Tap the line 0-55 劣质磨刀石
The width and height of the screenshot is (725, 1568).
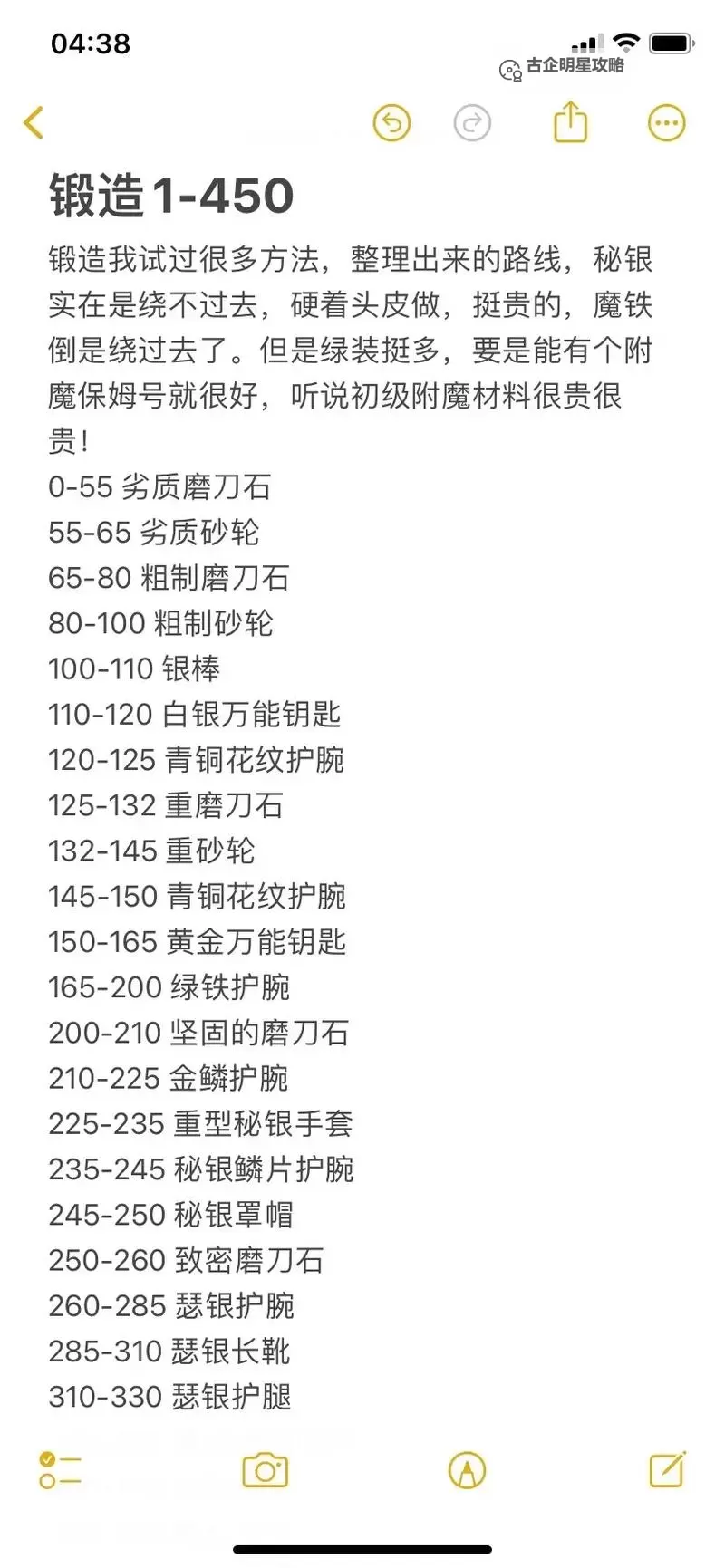163,487
